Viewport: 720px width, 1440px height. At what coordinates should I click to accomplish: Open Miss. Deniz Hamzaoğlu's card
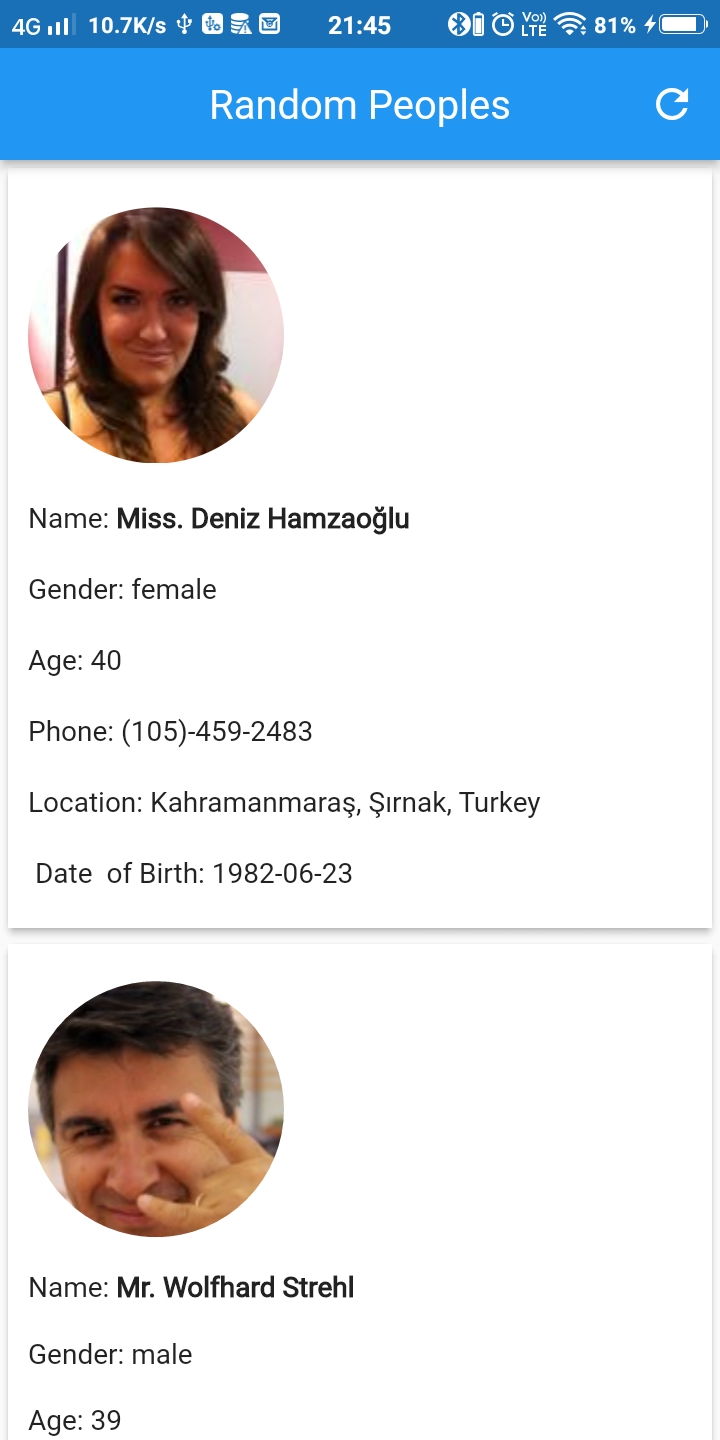coord(360,548)
